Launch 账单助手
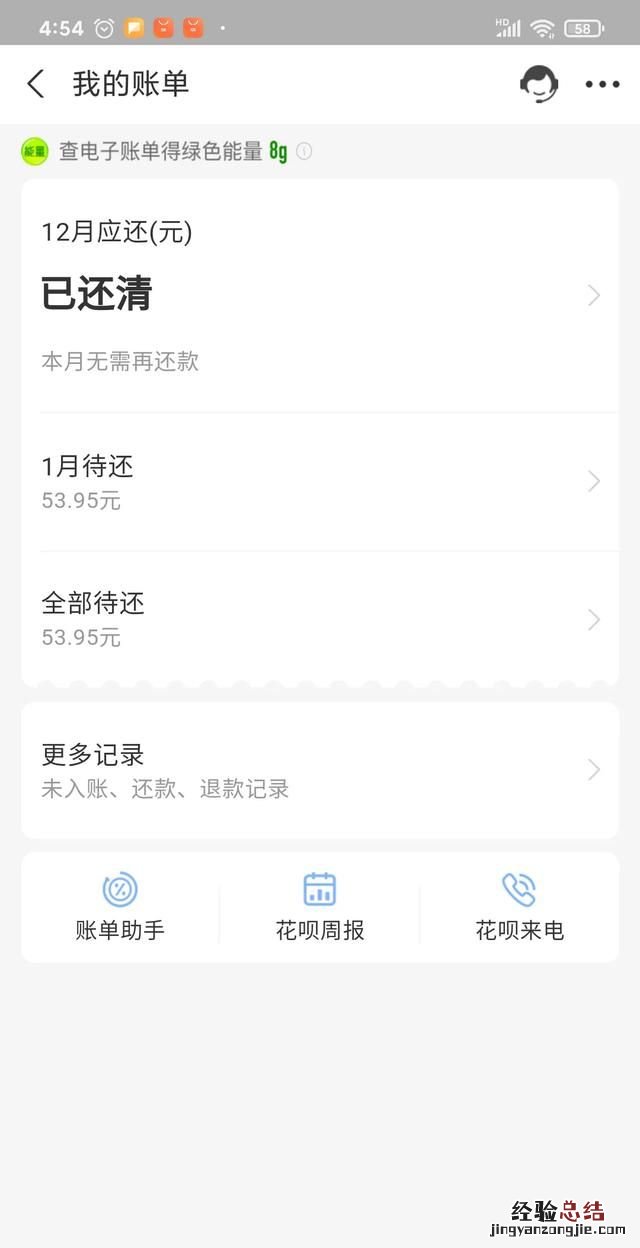Viewport: 640px width, 1248px height. (120, 907)
